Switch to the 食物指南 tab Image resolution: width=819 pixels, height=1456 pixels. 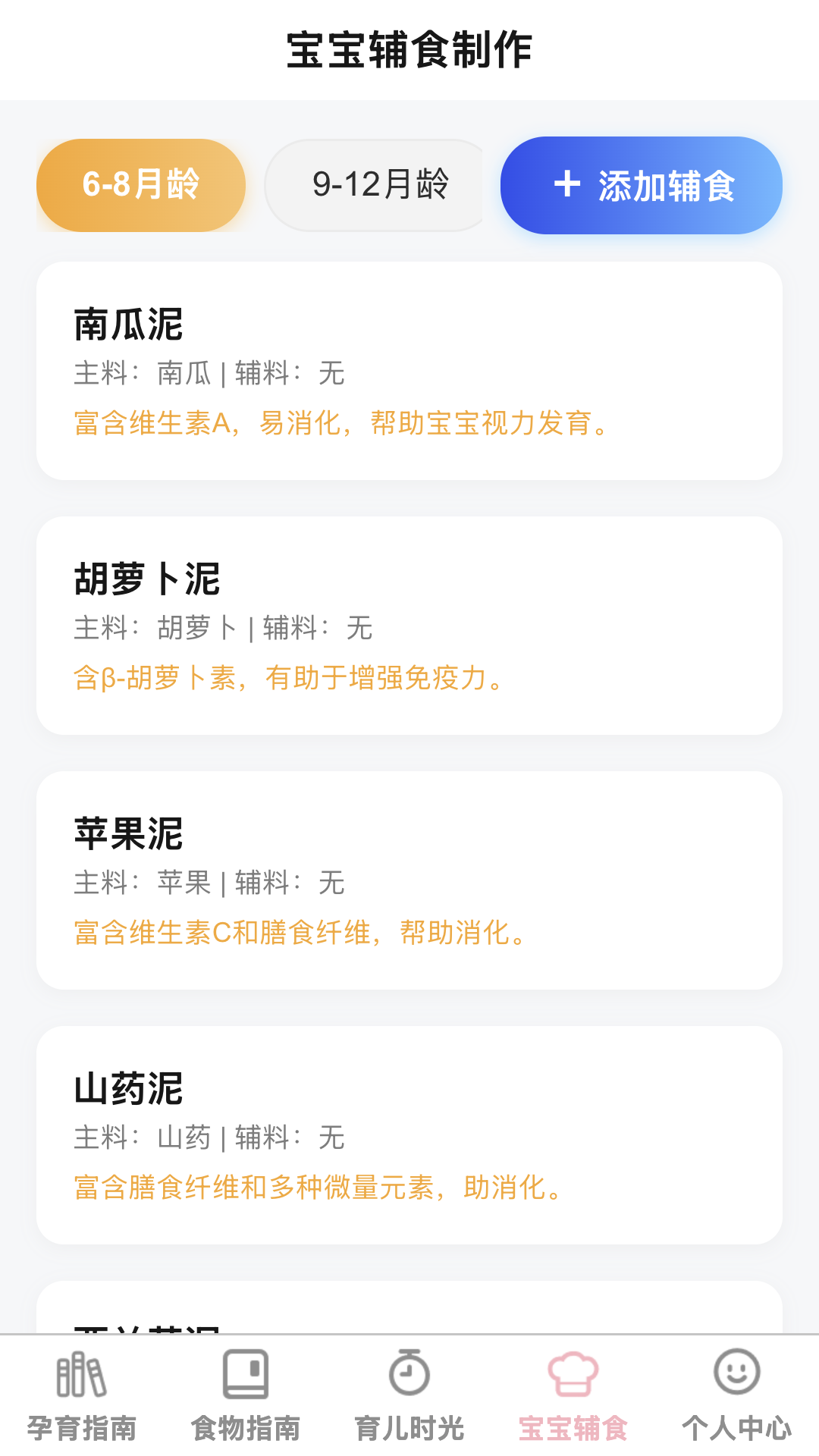(x=246, y=1395)
